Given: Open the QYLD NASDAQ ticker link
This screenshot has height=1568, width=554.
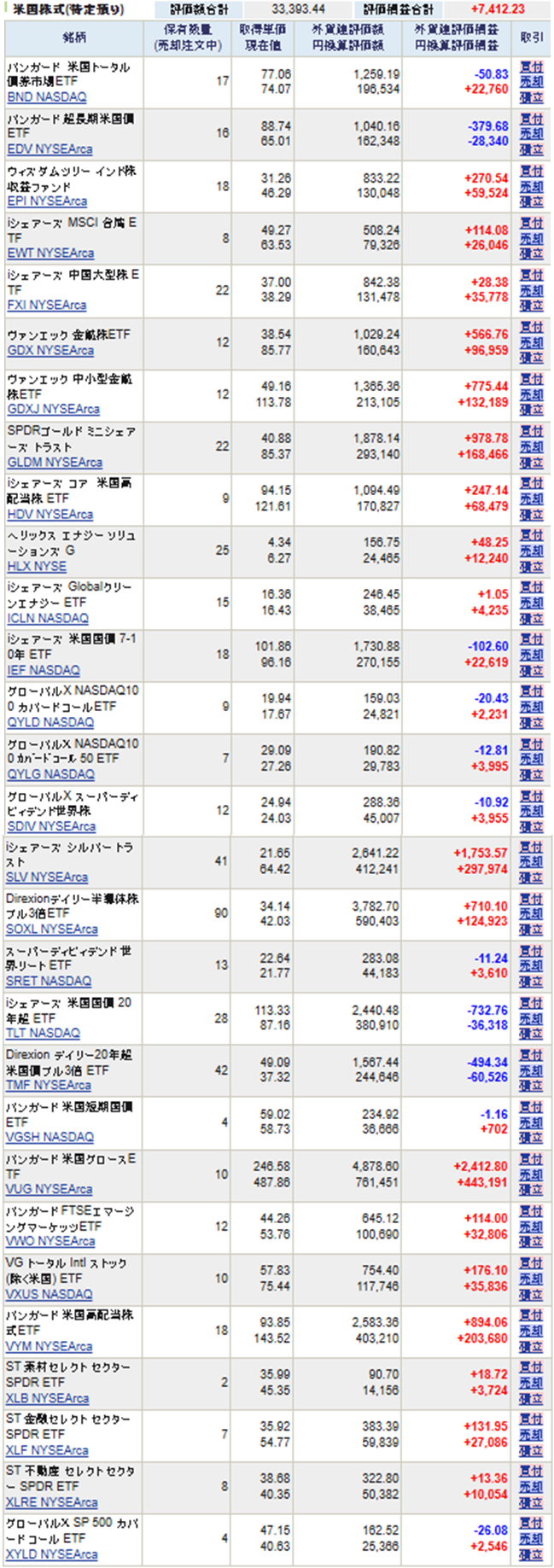Looking at the screenshot, I should tap(50, 722).
